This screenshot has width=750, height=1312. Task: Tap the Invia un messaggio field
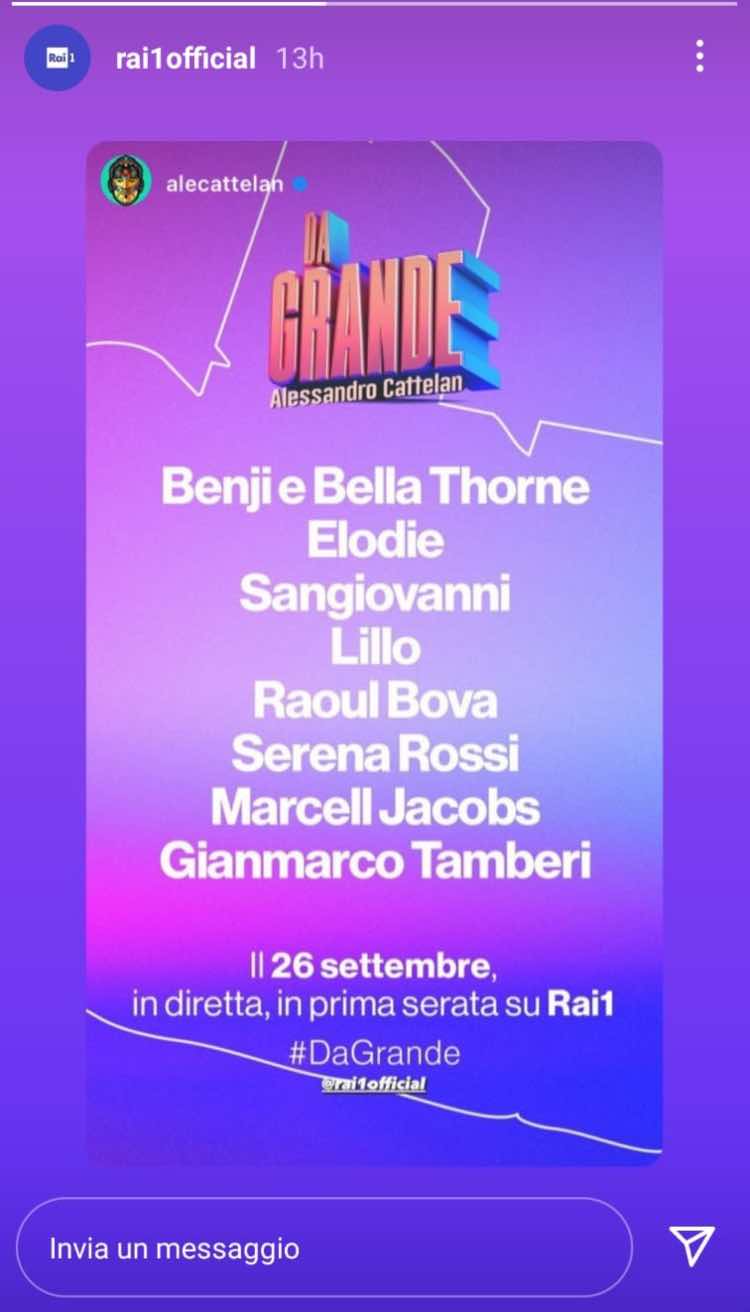(325, 1248)
